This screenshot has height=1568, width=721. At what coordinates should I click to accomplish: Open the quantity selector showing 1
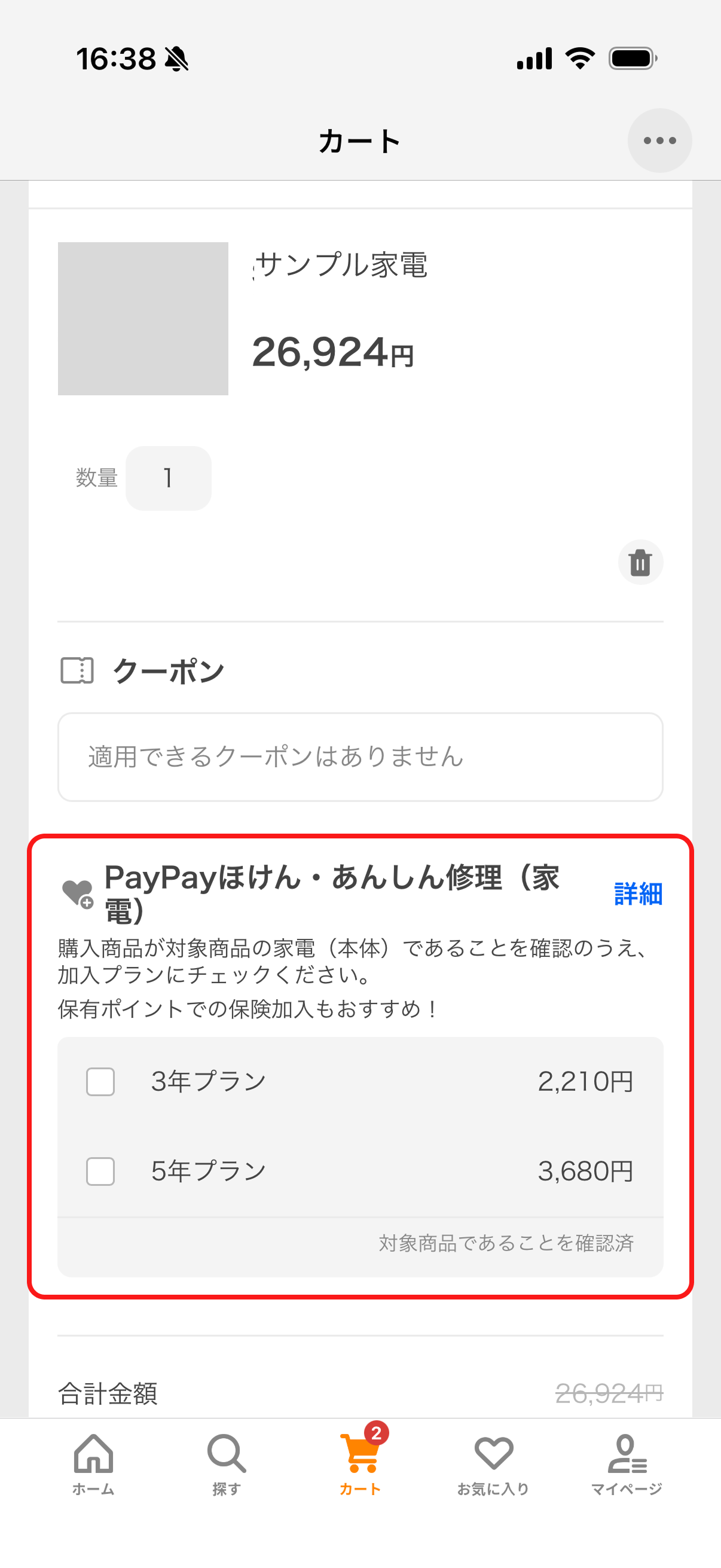pyautogui.click(x=168, y=477)
